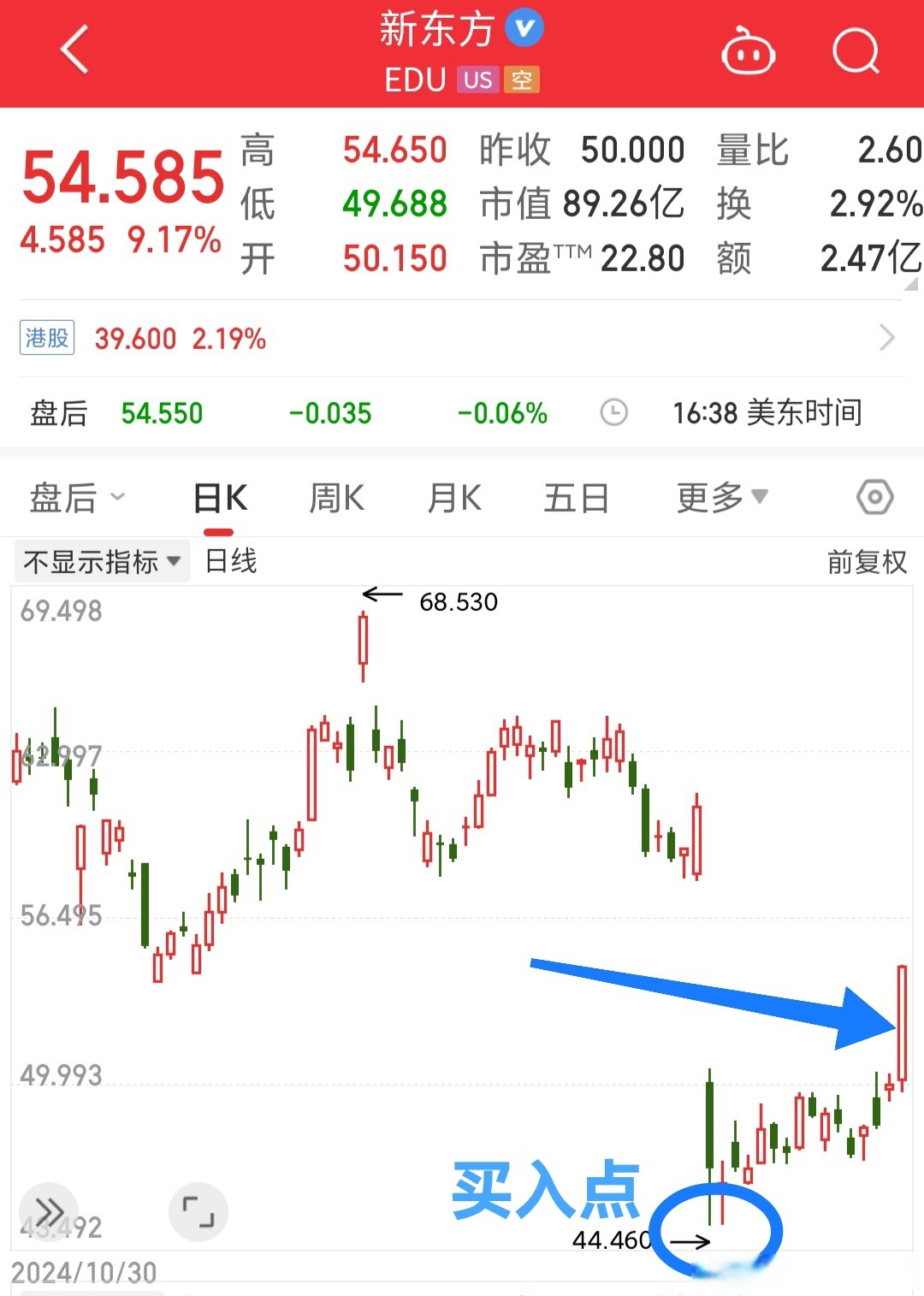This screenshot has width=924, height=1296.
Task: Switch to the 周K weekly chart tab
Action: point(335,497)
